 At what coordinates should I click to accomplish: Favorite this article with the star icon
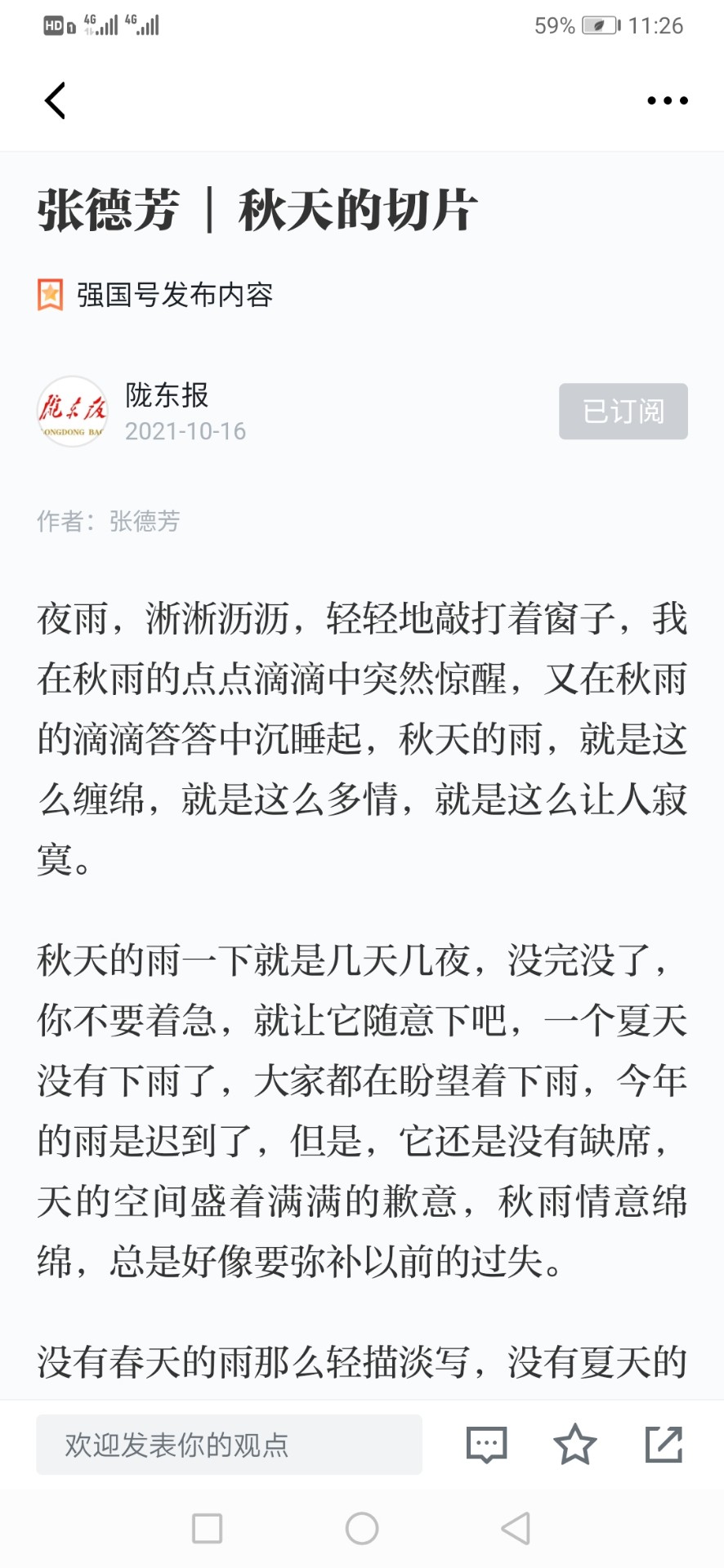click(x=575, y=1444)
